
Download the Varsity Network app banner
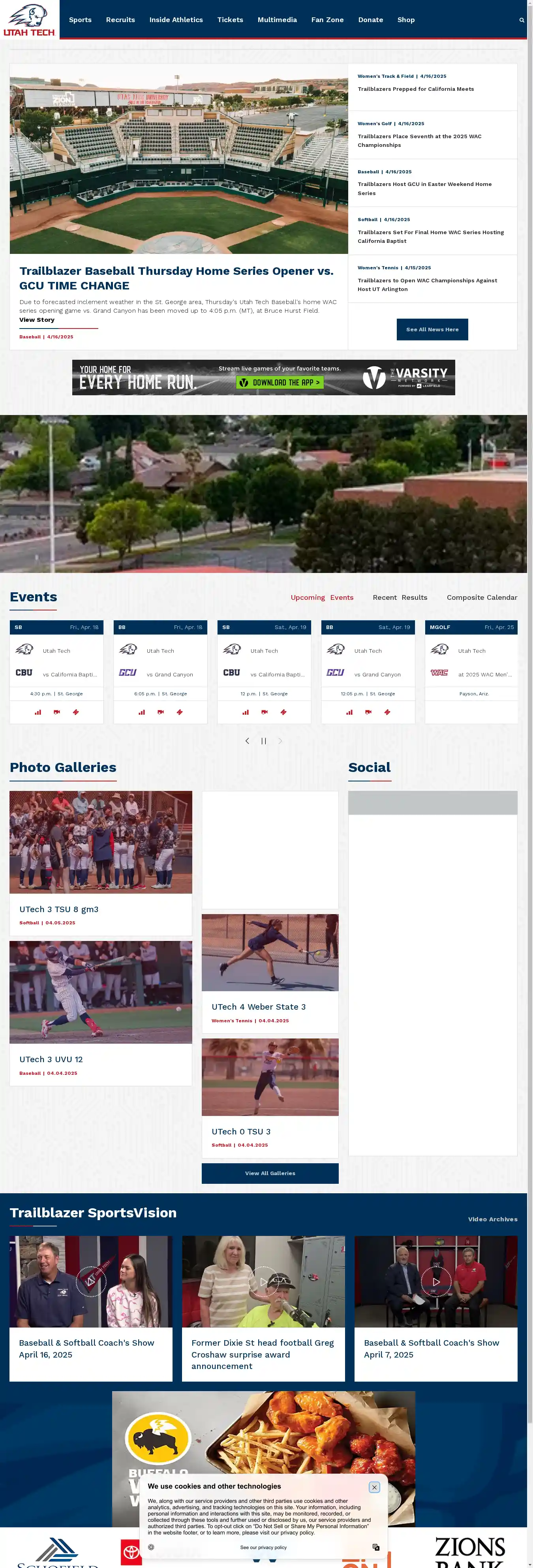[x=279, y=382]
